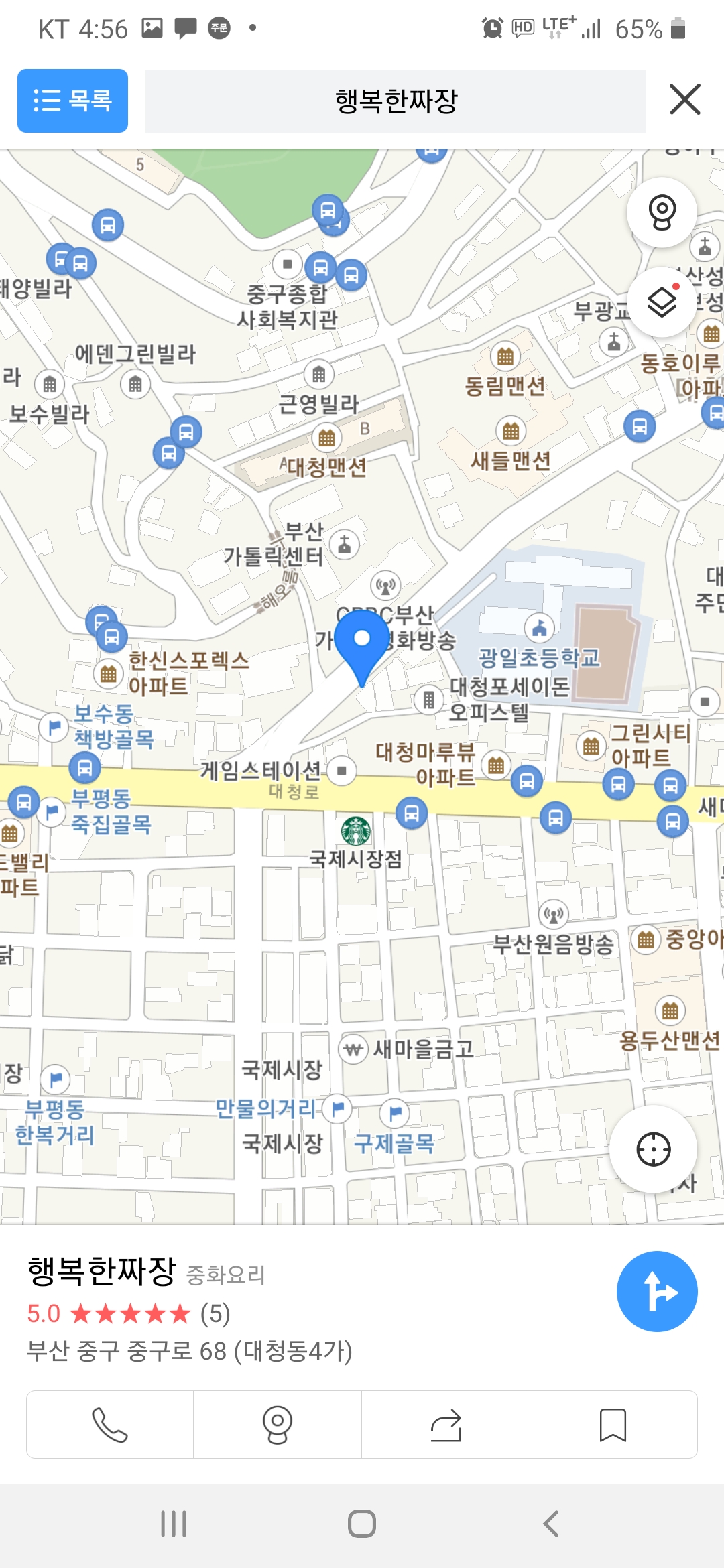Open the 목록 list view
724x1568 pixels.
click(72, 101)
